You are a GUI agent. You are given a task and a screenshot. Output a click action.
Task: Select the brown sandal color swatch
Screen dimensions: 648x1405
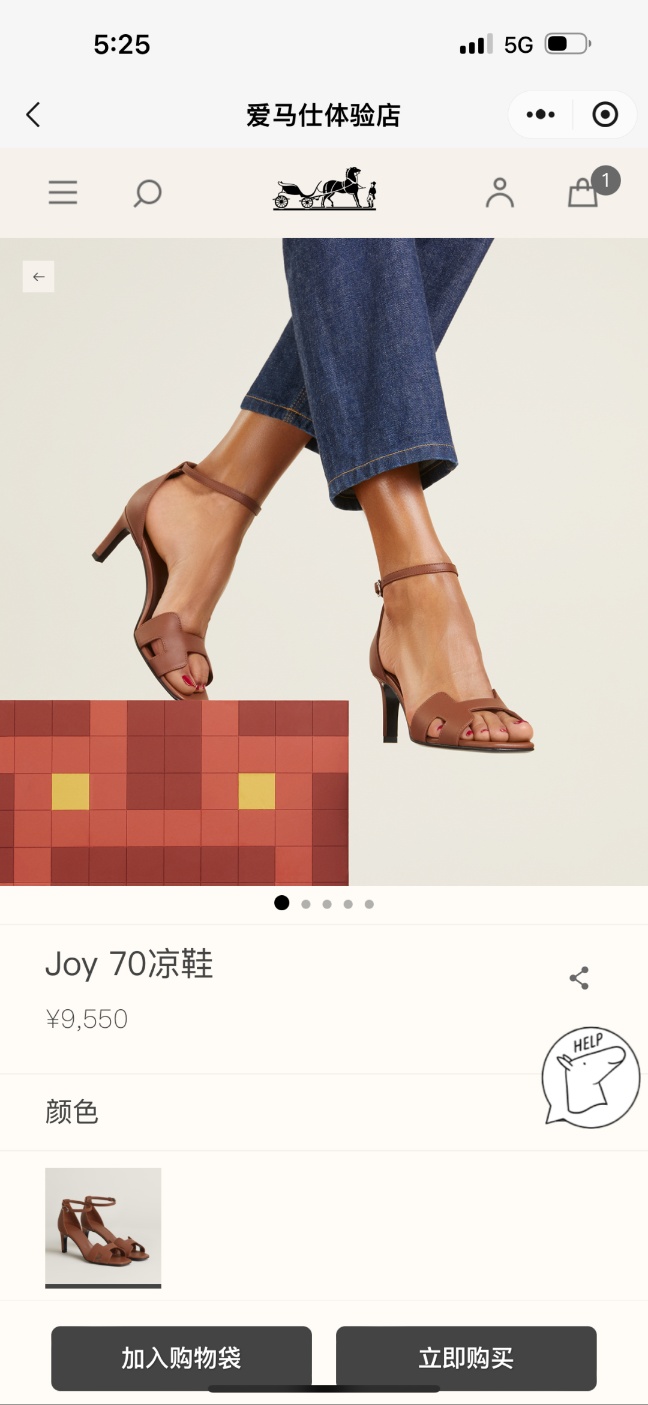click(103, 1227)
